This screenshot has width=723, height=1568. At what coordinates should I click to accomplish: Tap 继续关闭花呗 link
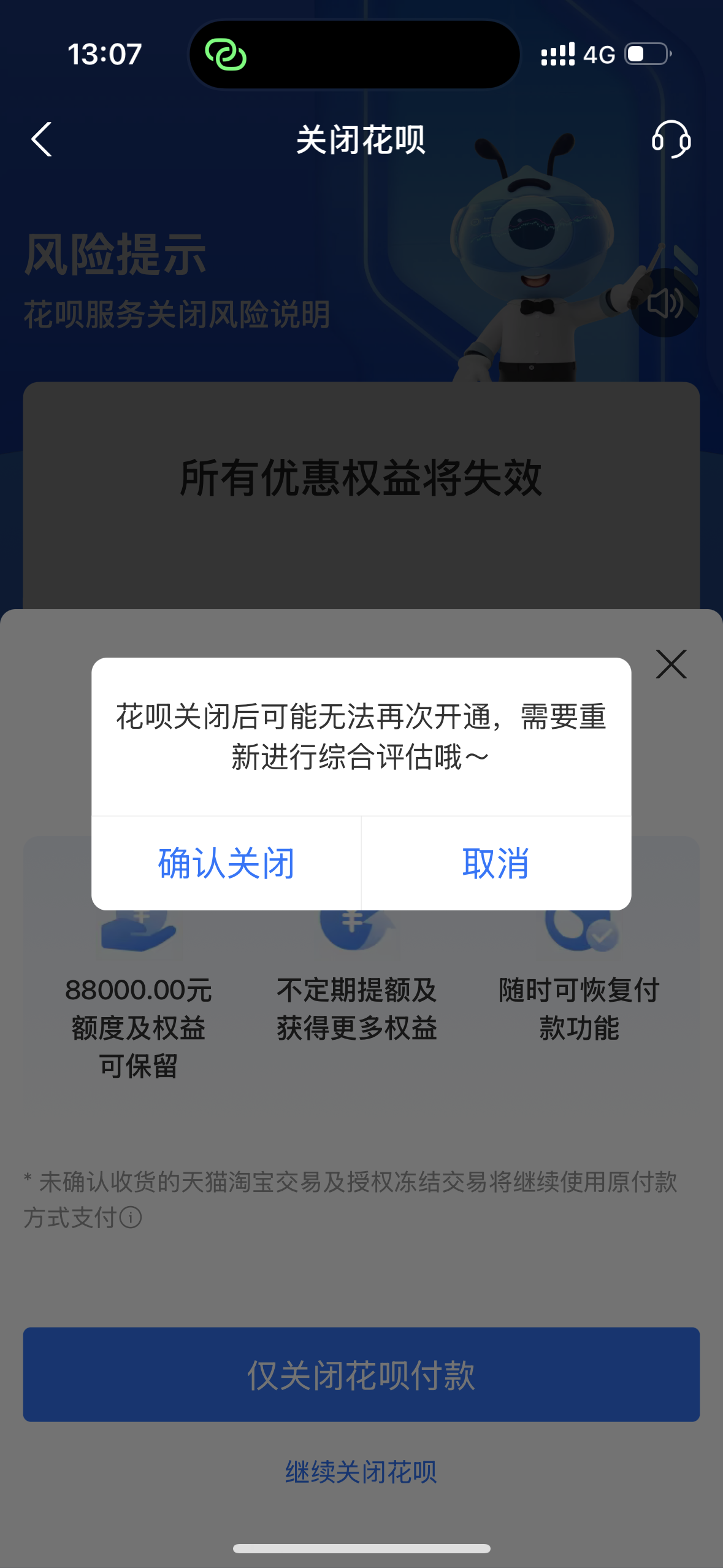tap(361, 1472)
